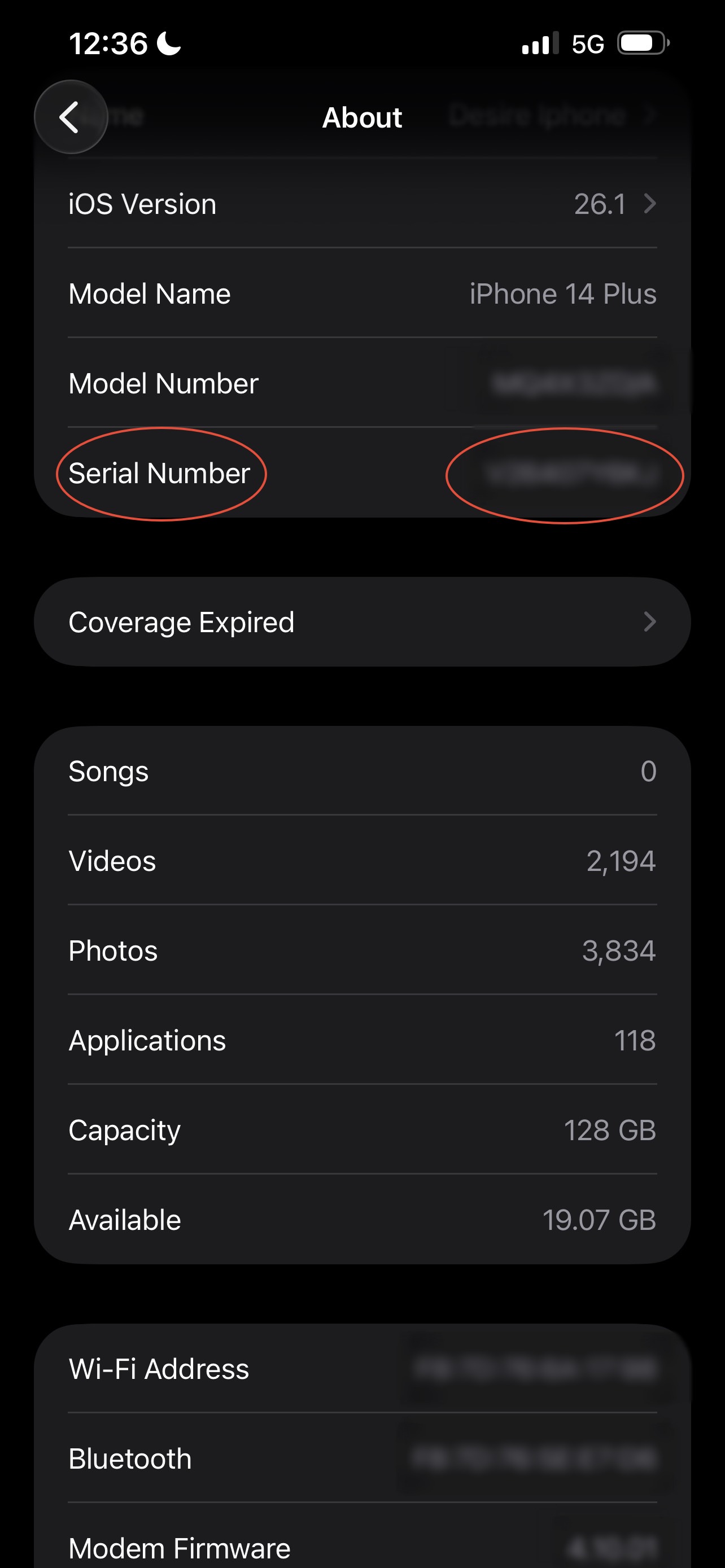Screen dimensions: 725x1568
Task: Tap the Model Number row
Action: point(362,383)
